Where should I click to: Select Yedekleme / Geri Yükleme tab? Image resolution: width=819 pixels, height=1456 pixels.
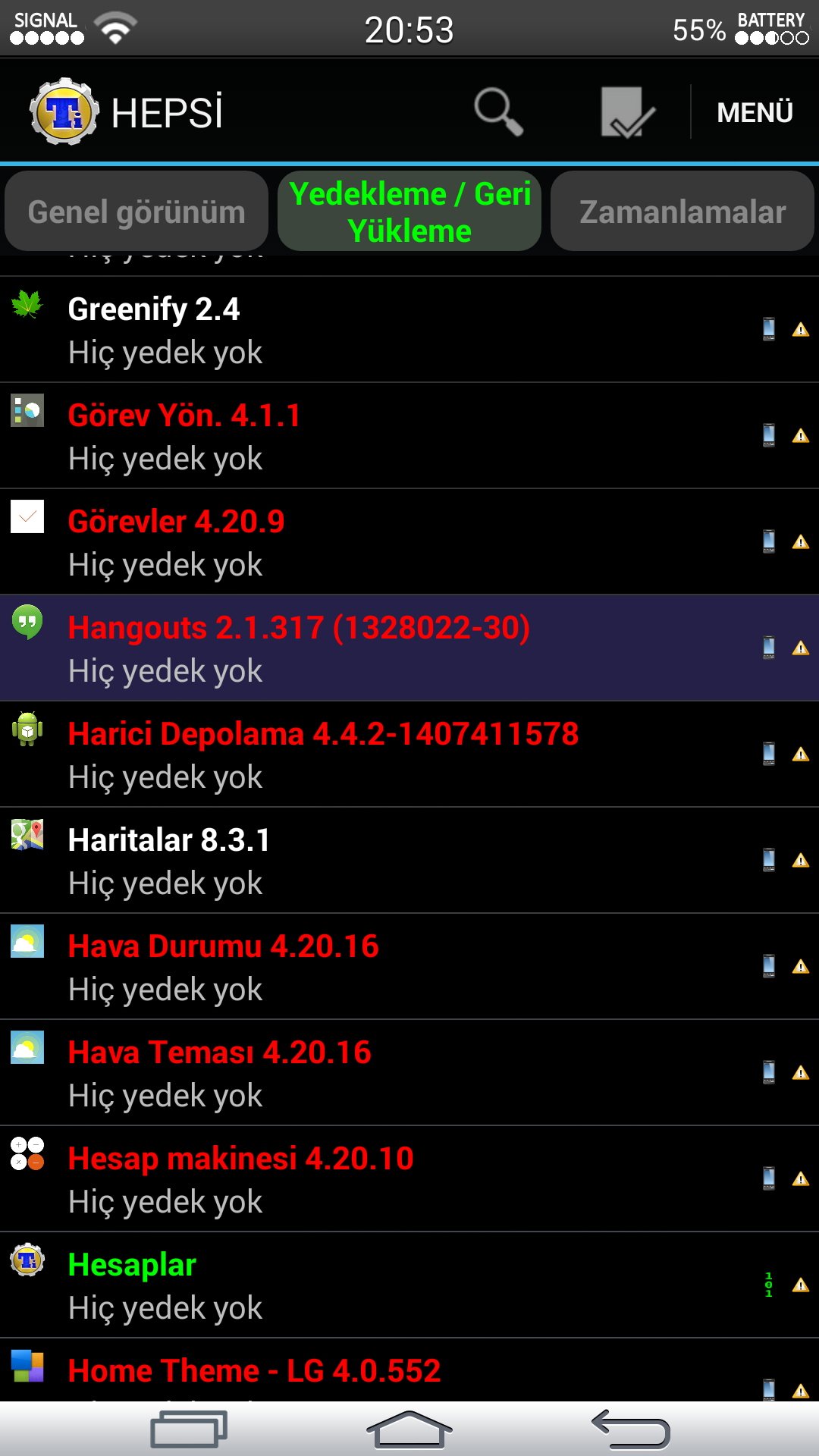click(409, 212)
